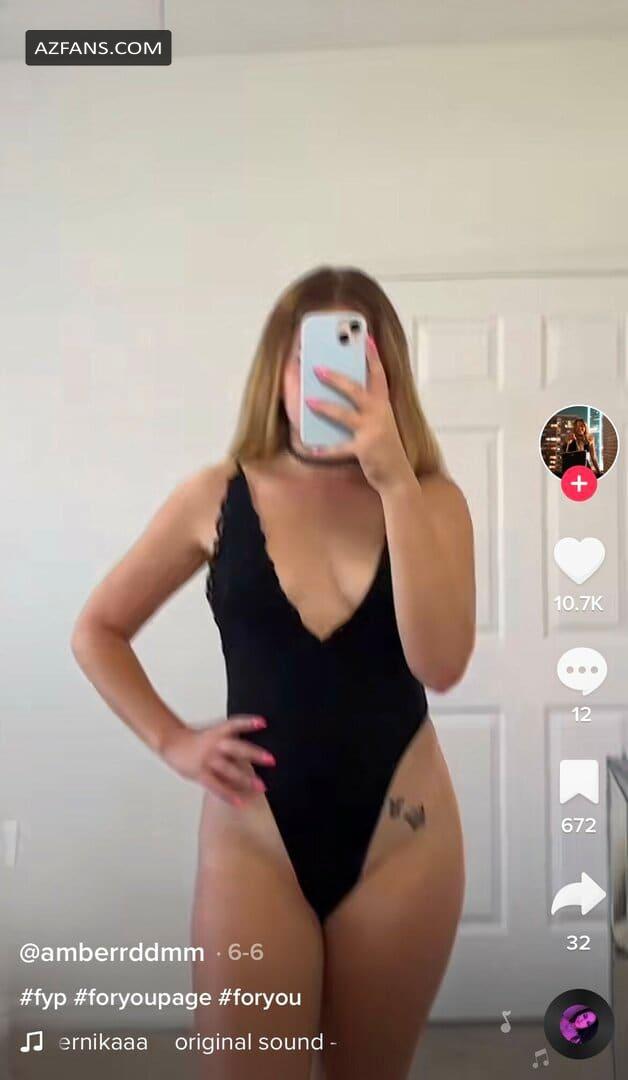The image size is (628, 1080).
Task: Open the comments bubble
Action: (581, 671)
